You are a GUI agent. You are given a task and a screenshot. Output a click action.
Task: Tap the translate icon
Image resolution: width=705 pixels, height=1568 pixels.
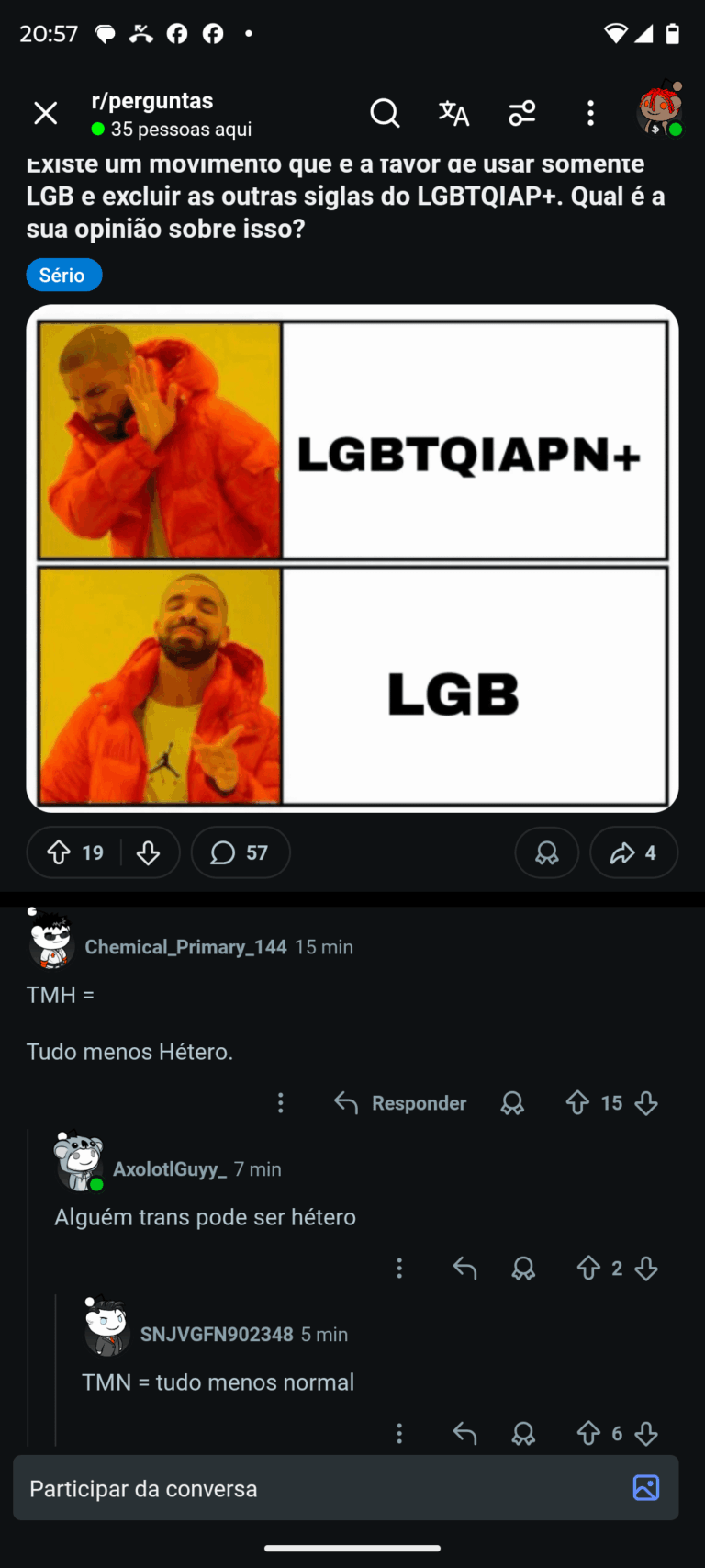click(x=453, y=113)
